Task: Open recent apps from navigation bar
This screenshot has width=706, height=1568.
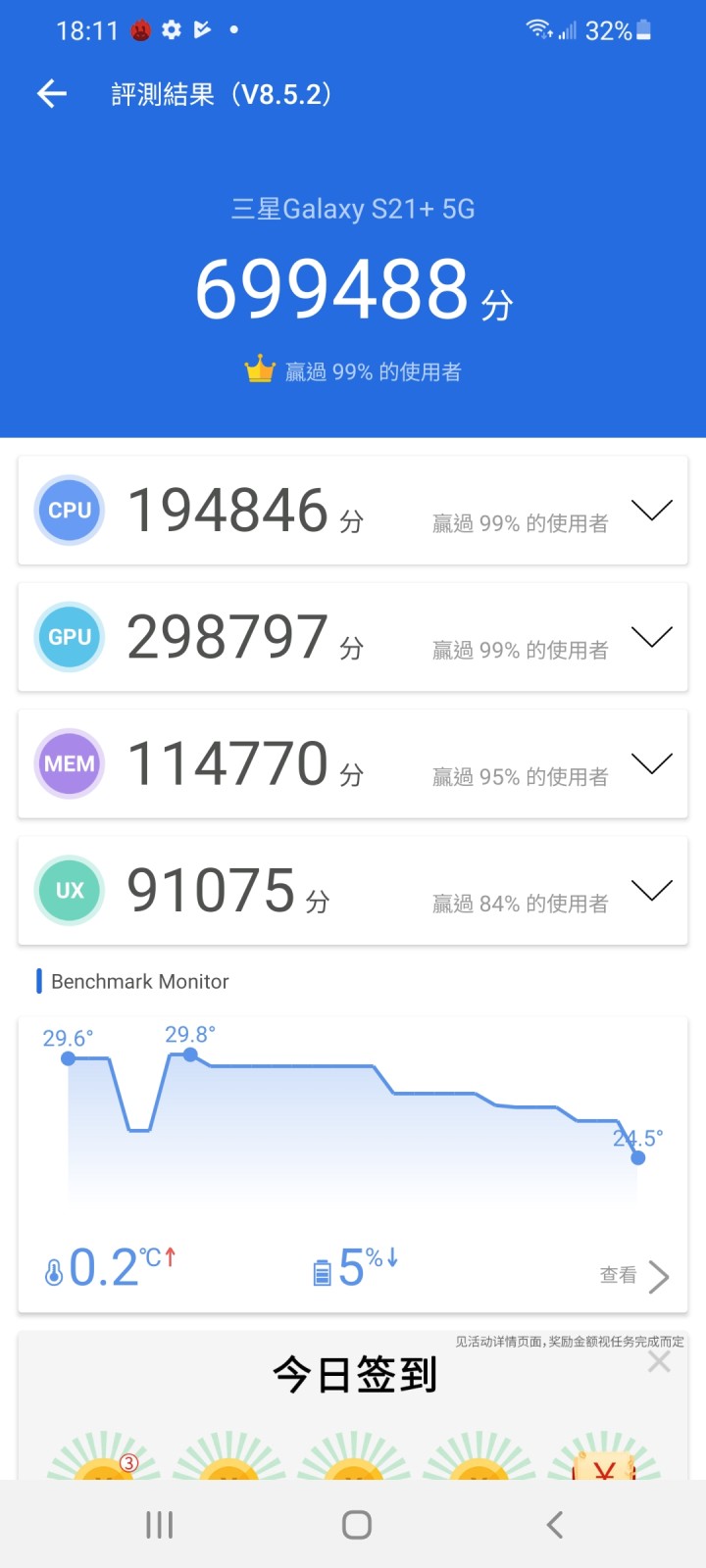Action: point(159,1525)
